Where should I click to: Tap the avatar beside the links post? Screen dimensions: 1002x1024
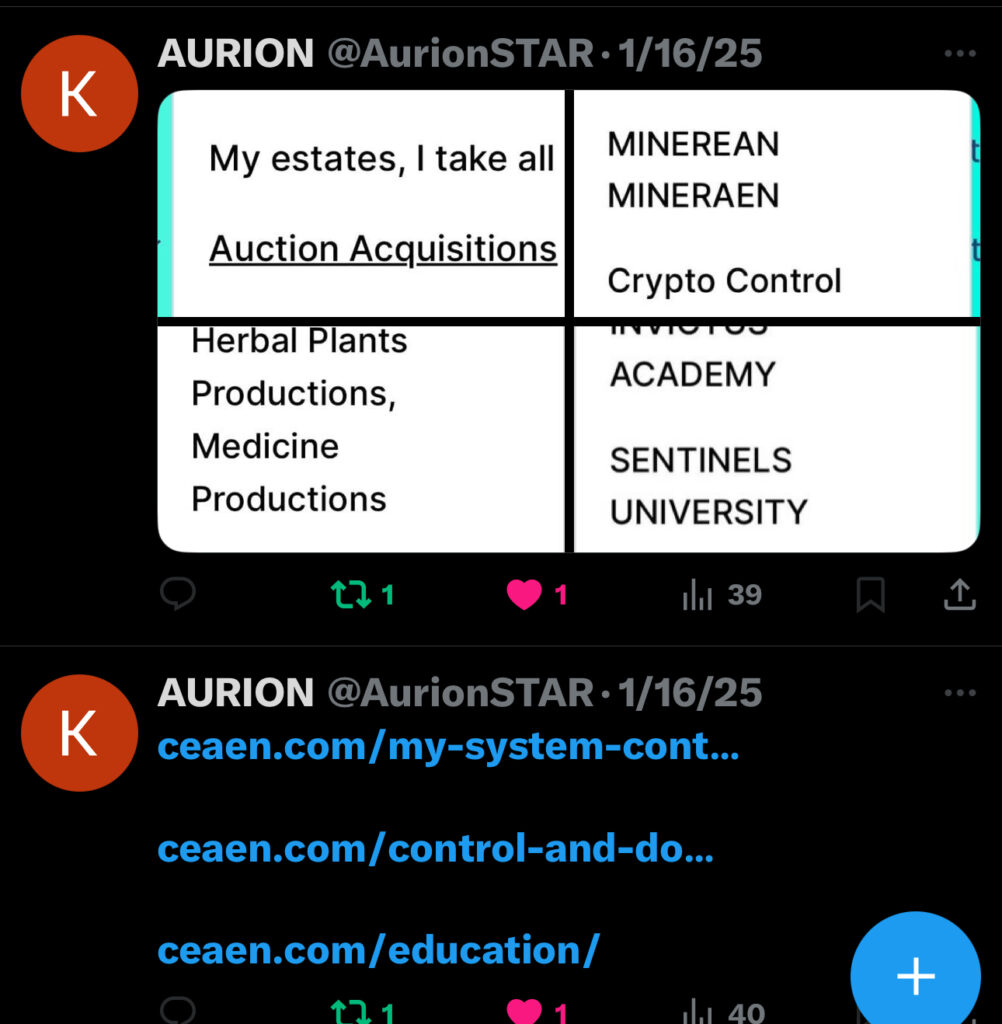click(79, 733)
